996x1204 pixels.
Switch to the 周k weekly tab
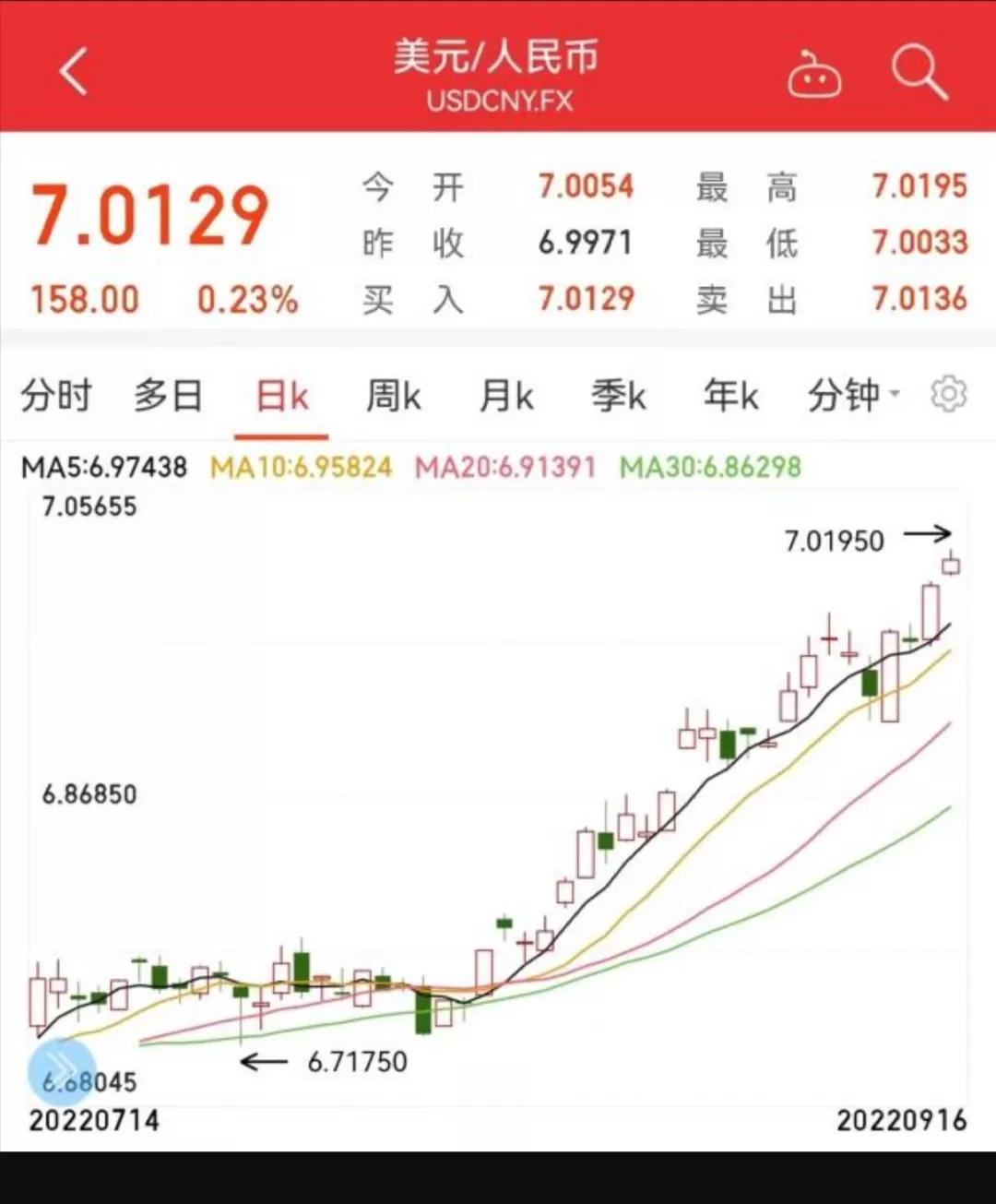click(393, 395)
